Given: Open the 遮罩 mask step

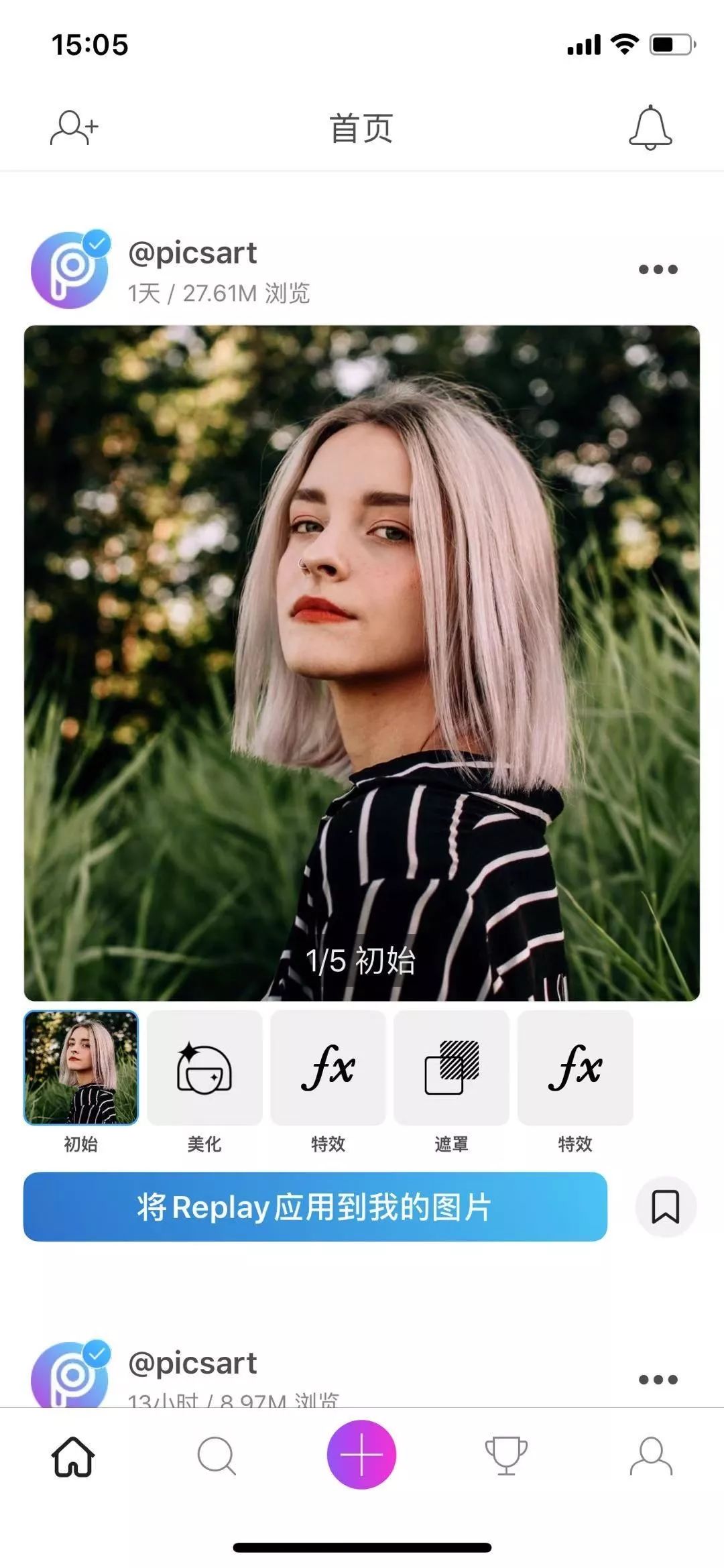Looking at the screenshot, I should click(451, 1069).
